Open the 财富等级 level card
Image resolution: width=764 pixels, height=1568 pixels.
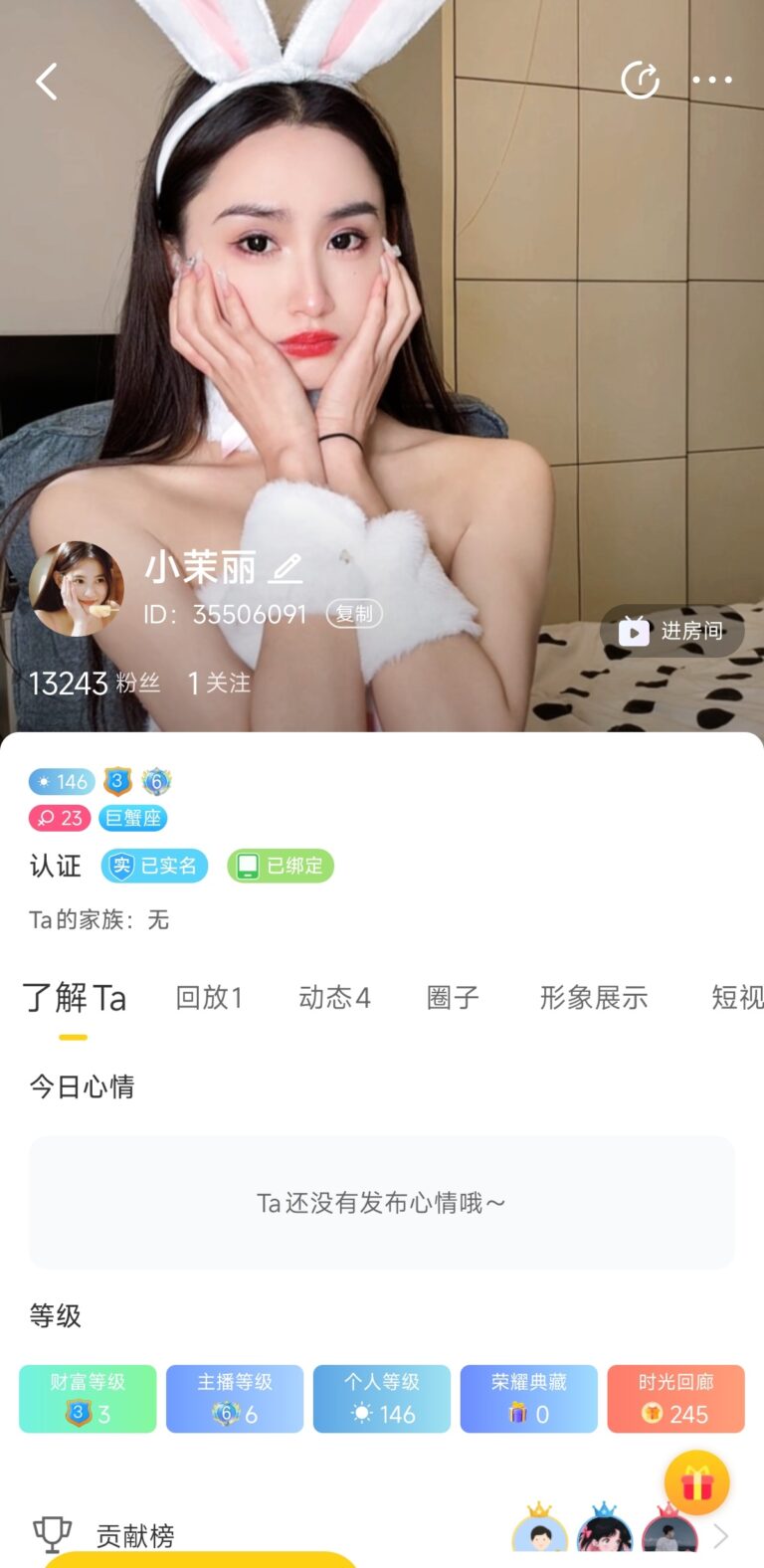pos(88,1399)
